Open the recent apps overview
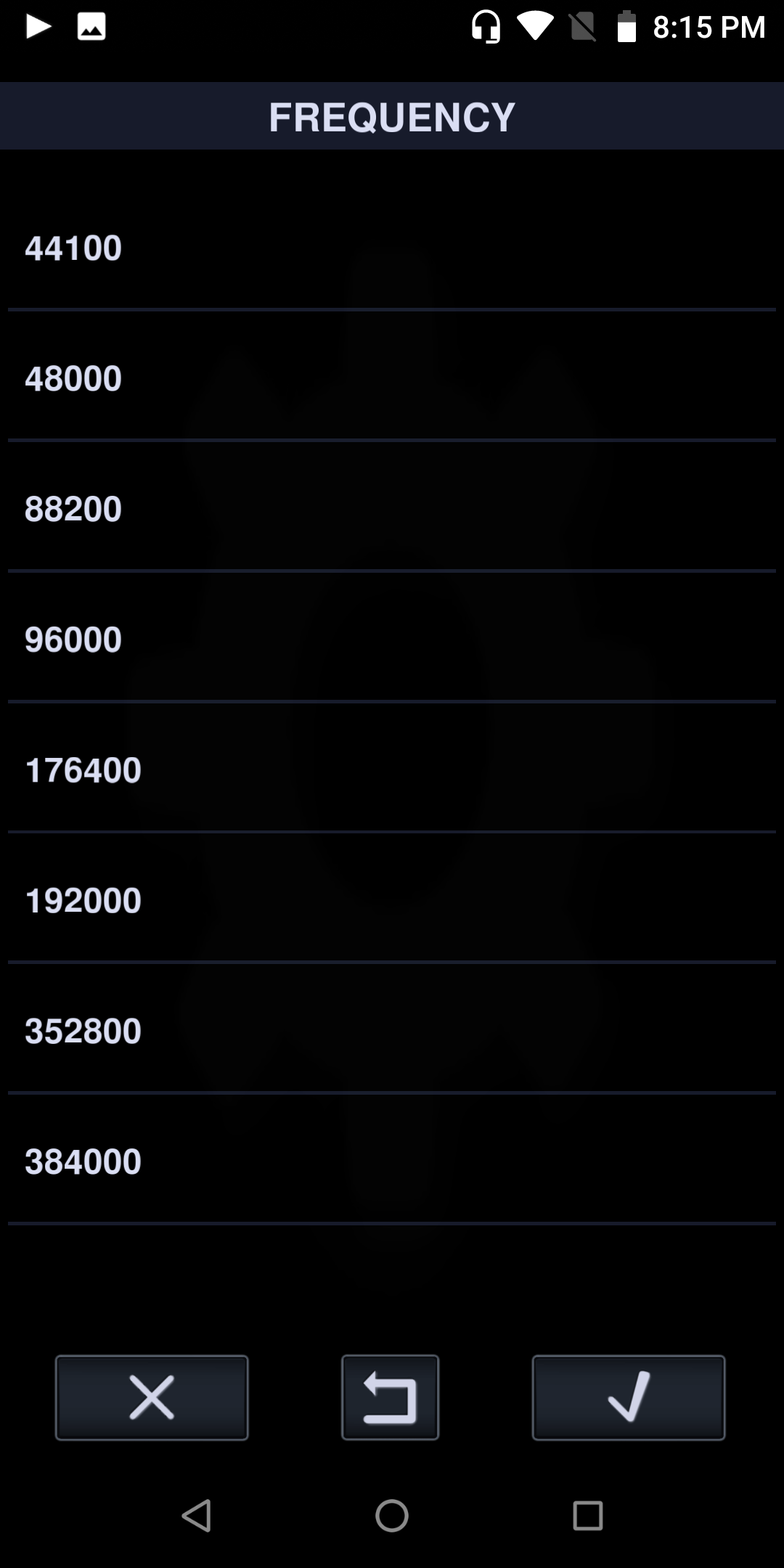The width and height of the screenshot is (784, 1568). [588, 1516]
